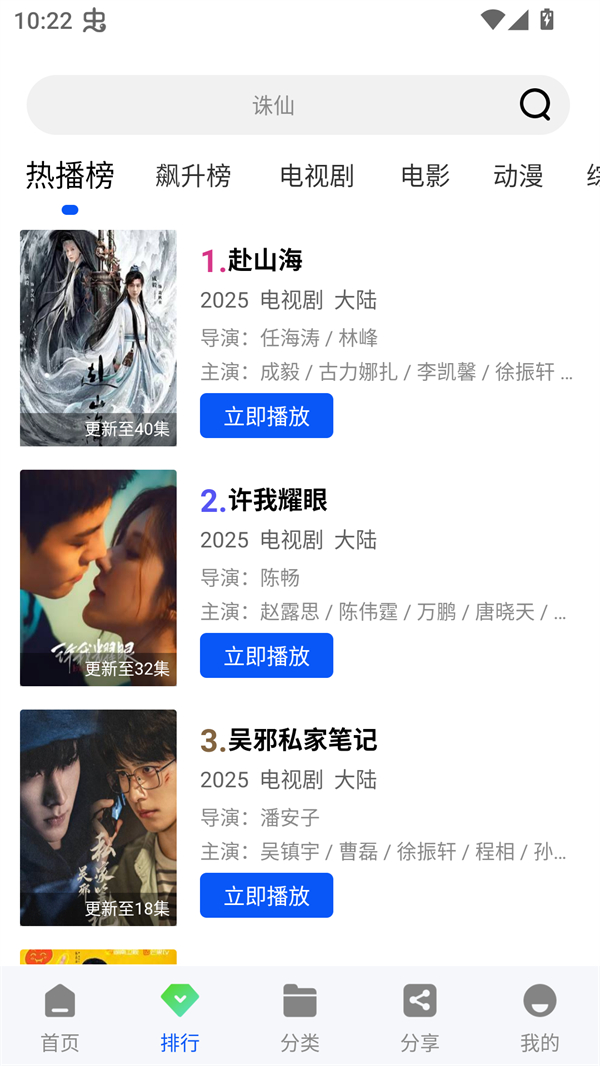
Task: Play 许我耀眼 with 立即播放
Action: (266, 656)
